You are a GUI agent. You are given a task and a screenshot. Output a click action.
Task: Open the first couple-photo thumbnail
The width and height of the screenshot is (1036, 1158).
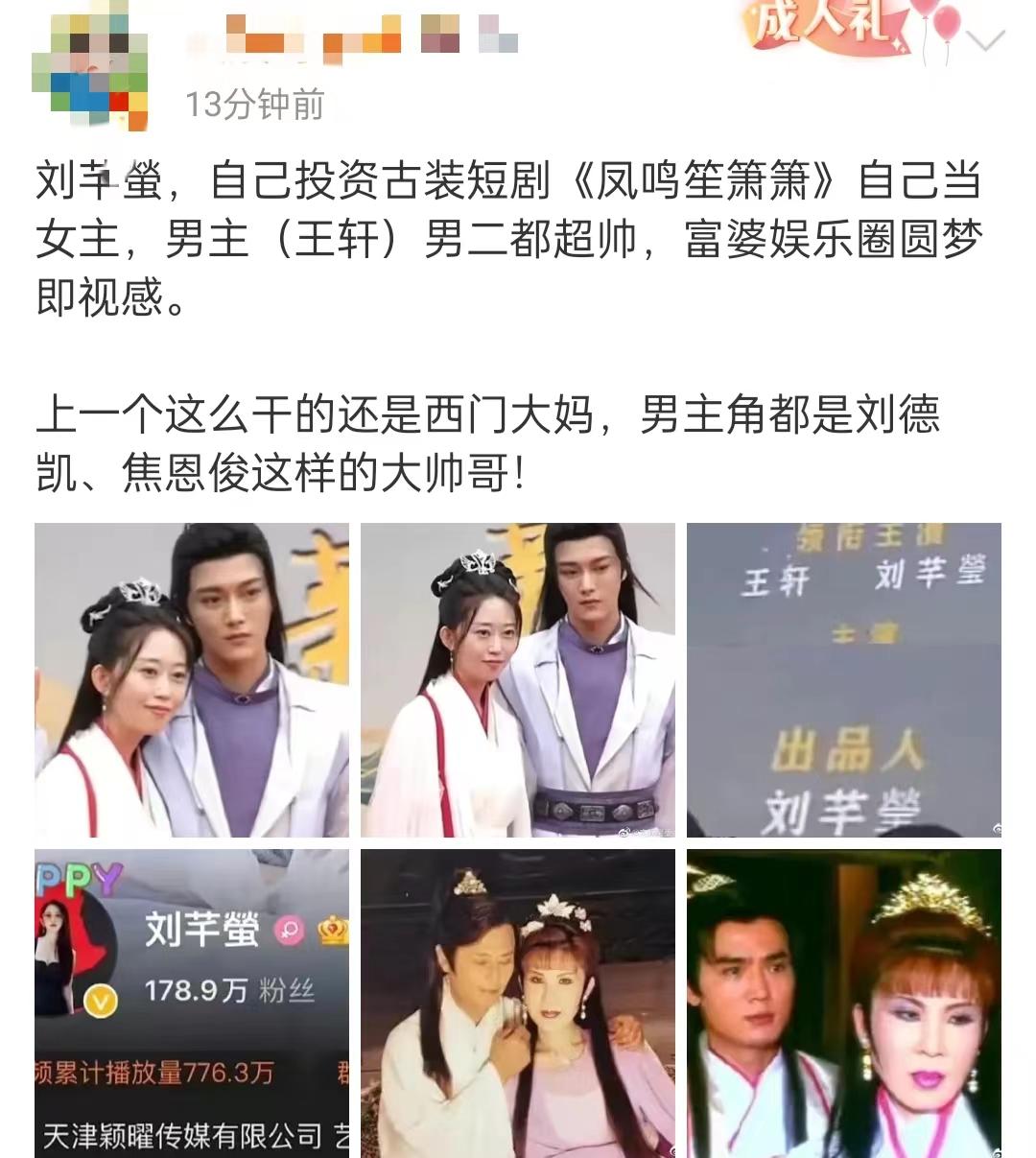click(x=192, y=681)
